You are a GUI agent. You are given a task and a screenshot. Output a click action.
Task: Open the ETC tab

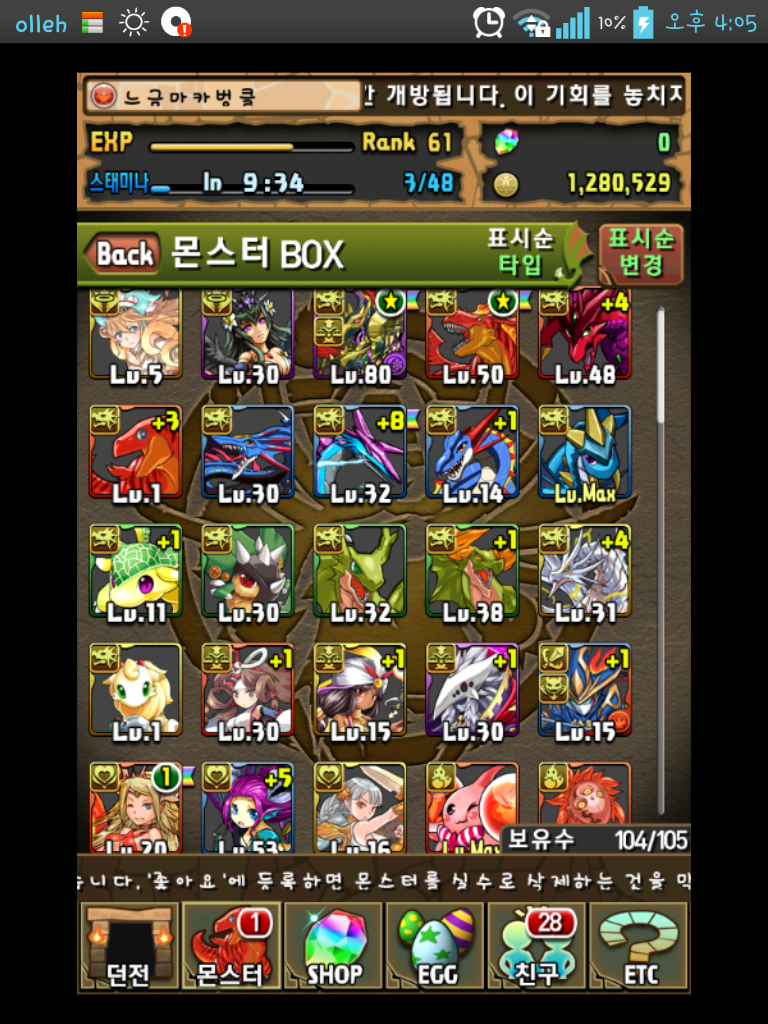tap(638, 946)
